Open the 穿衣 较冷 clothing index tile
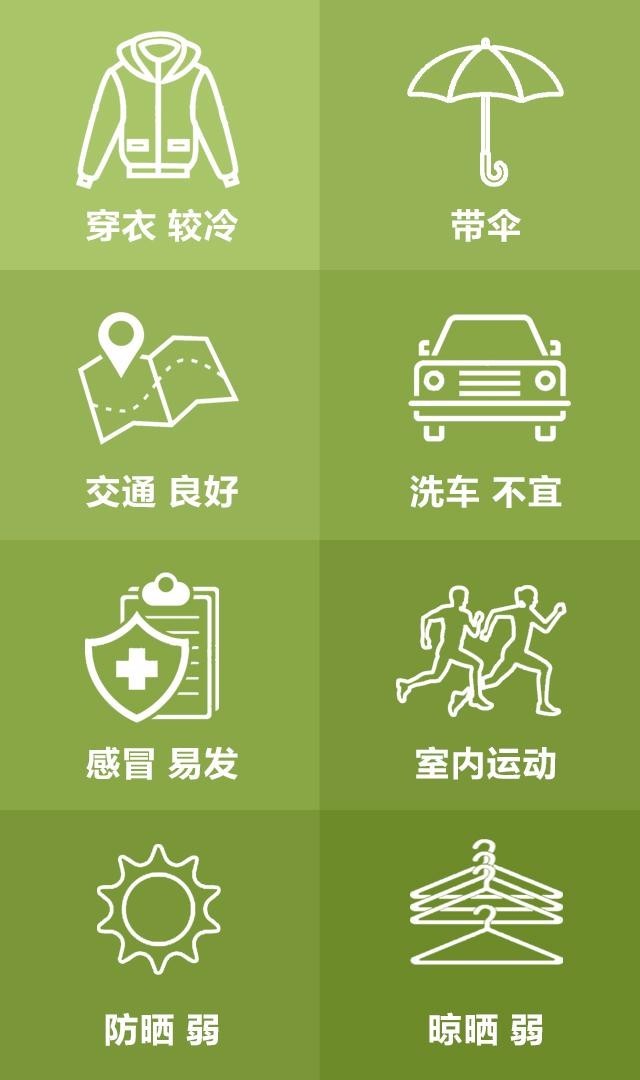 pyautogui.click(x=160, y=135)
